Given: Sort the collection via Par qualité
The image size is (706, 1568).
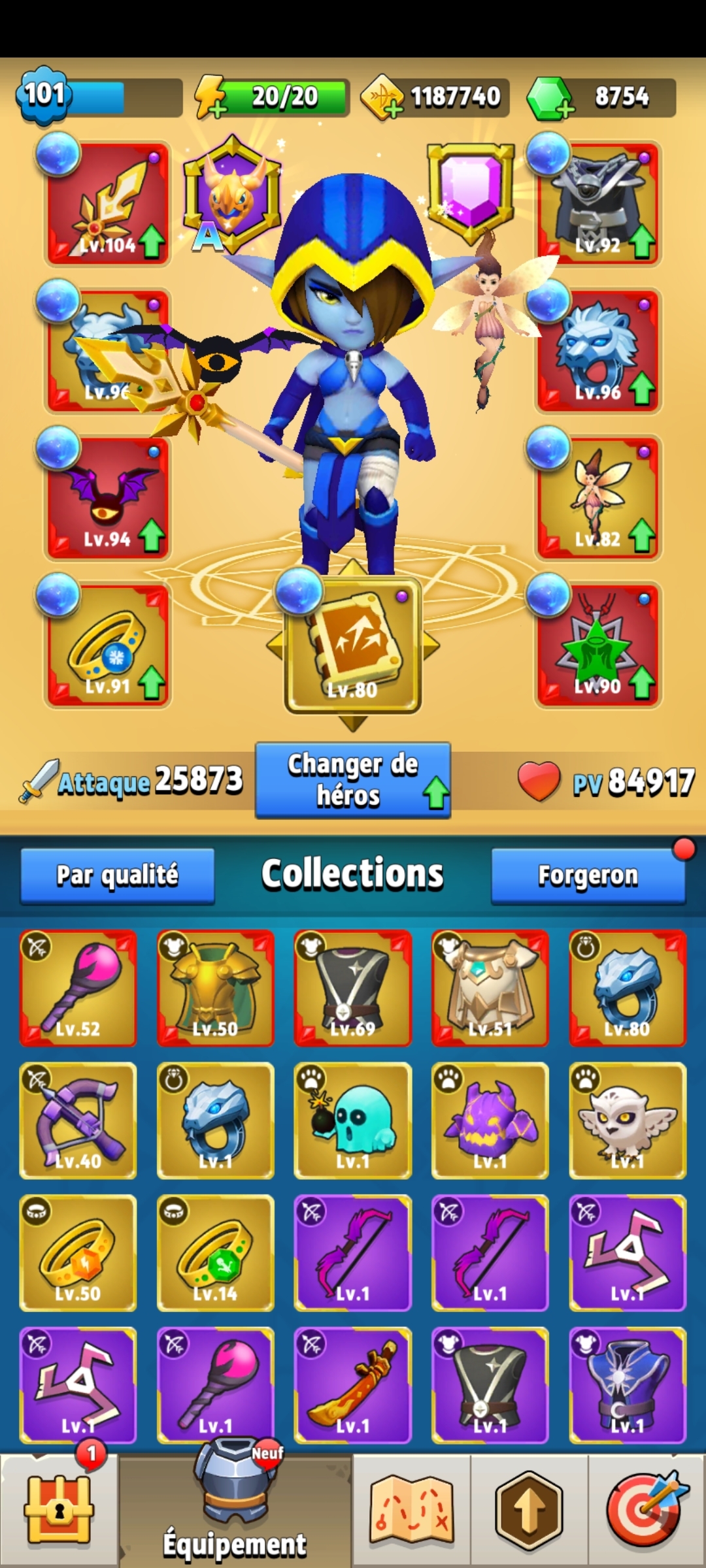Looking at the screenshot, I should point(118,875).
